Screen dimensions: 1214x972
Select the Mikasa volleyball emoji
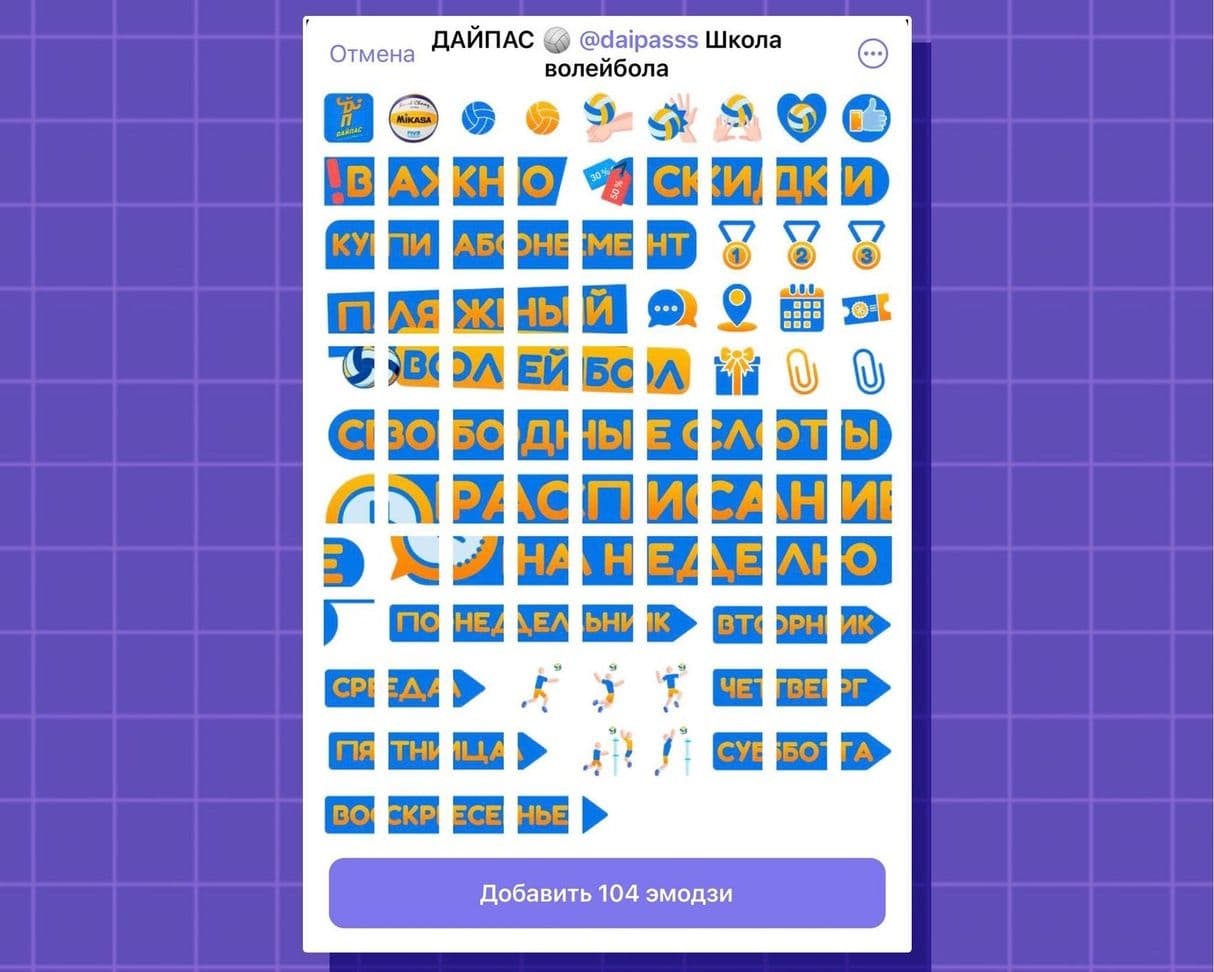pos(413,118)
